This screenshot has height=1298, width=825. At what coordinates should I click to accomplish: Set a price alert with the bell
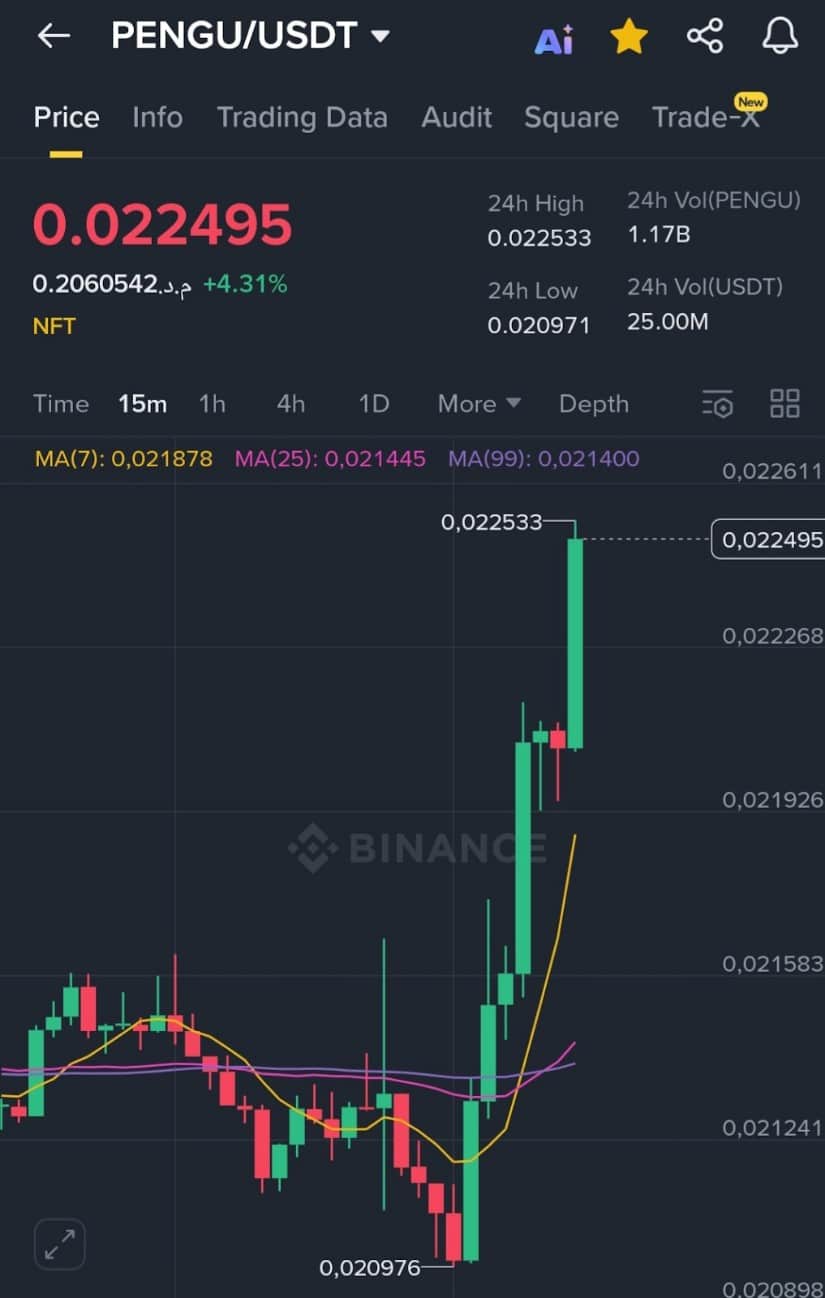780,37
